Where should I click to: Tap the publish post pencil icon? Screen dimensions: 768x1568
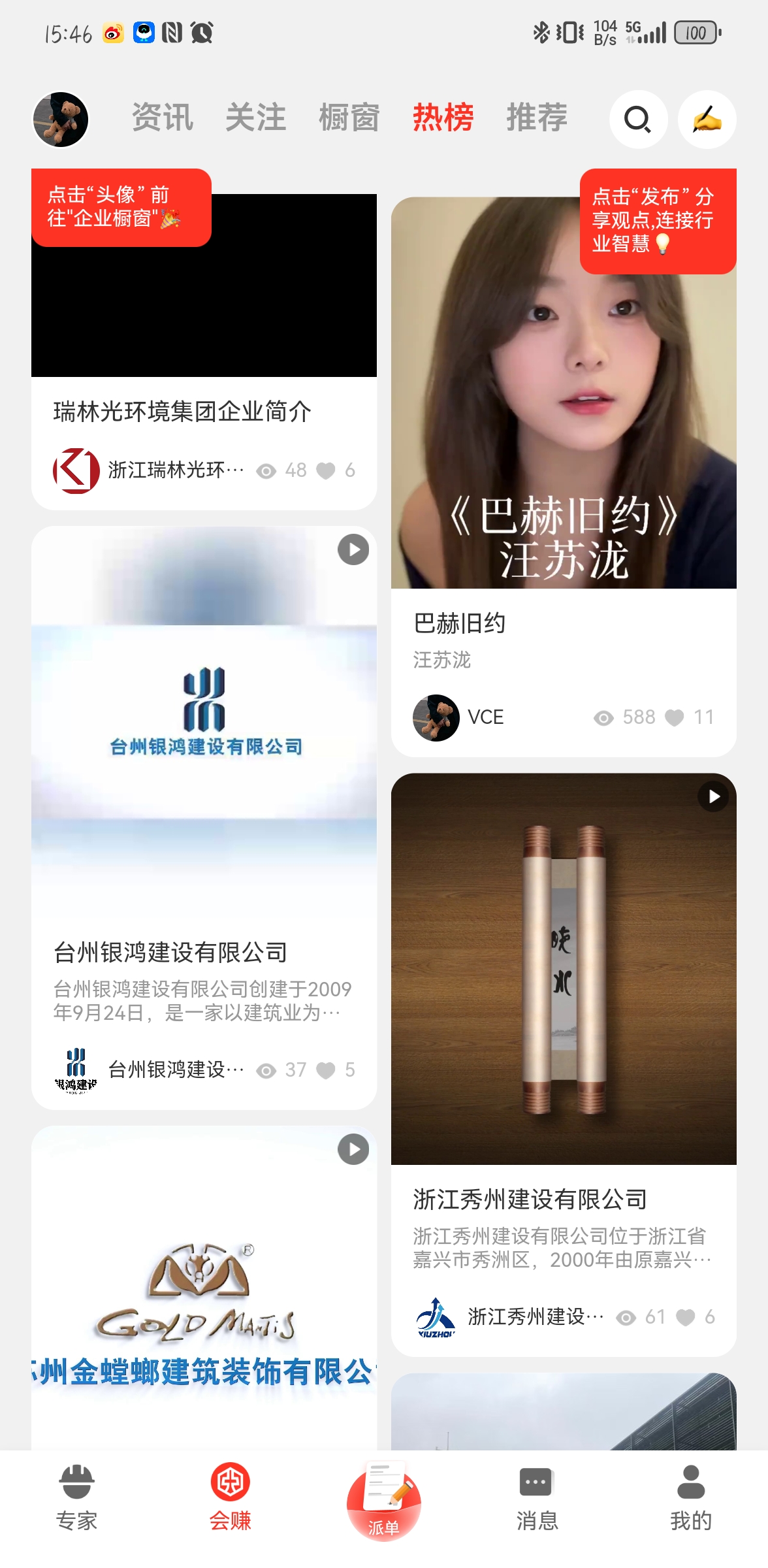707,120
